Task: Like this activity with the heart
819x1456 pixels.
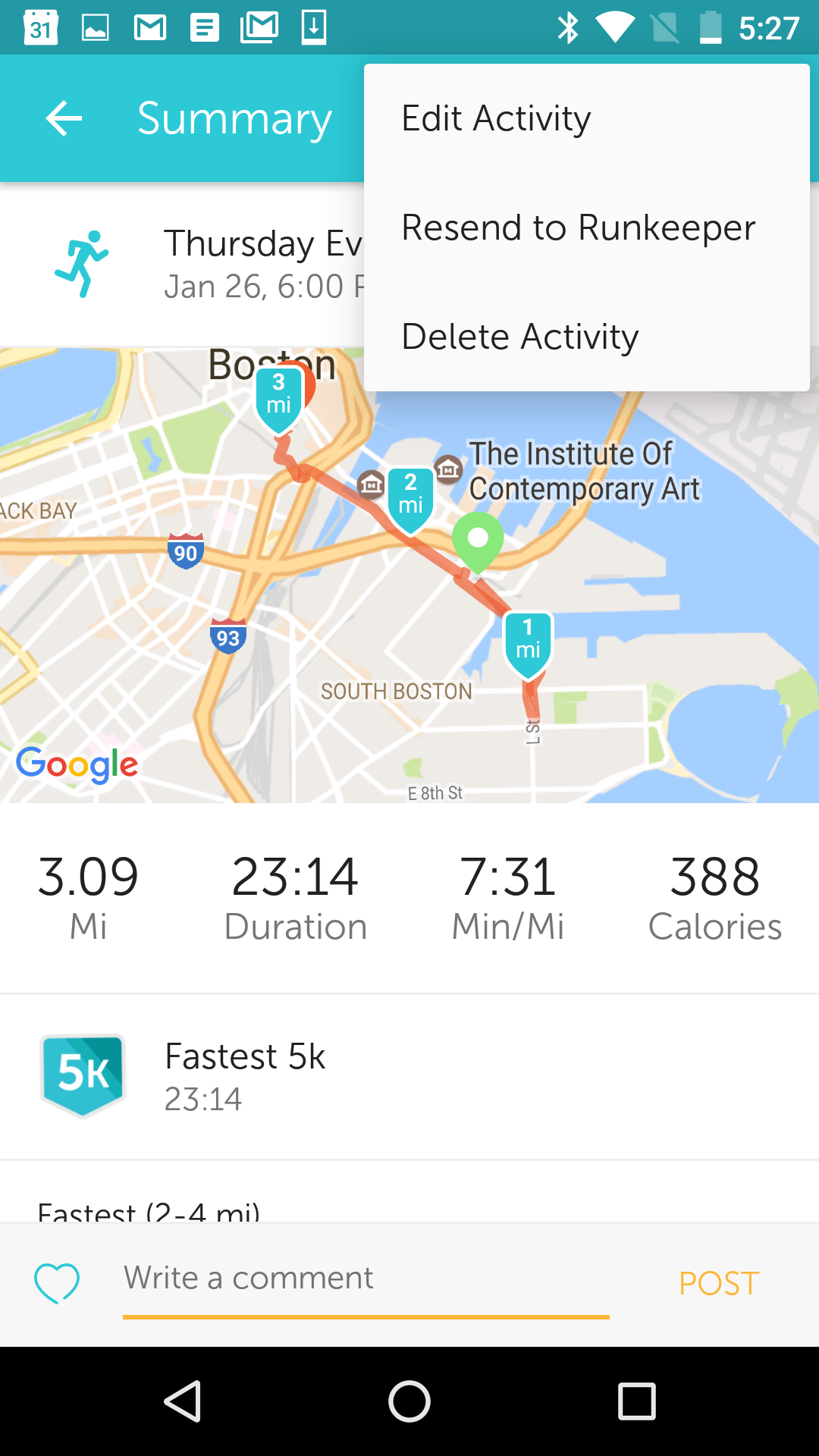Action: 57,1282
